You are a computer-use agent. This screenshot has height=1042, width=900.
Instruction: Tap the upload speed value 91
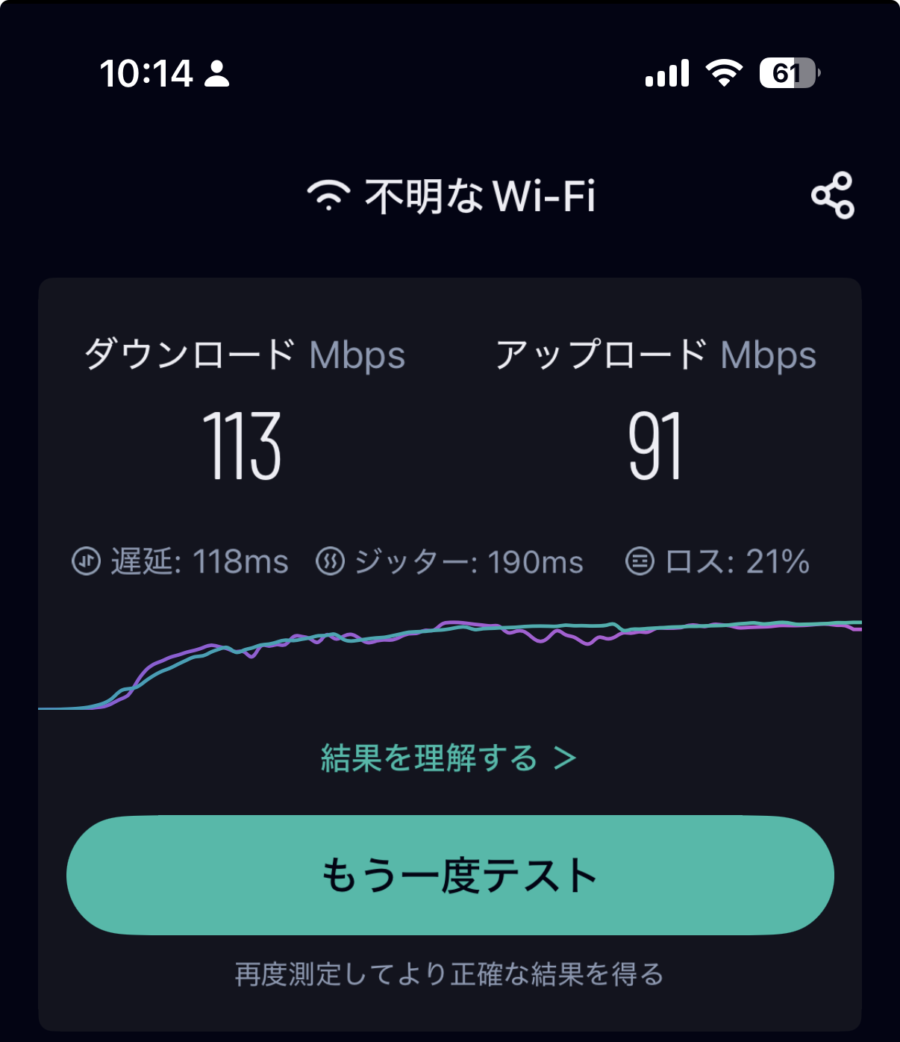[x=657, y=443]
